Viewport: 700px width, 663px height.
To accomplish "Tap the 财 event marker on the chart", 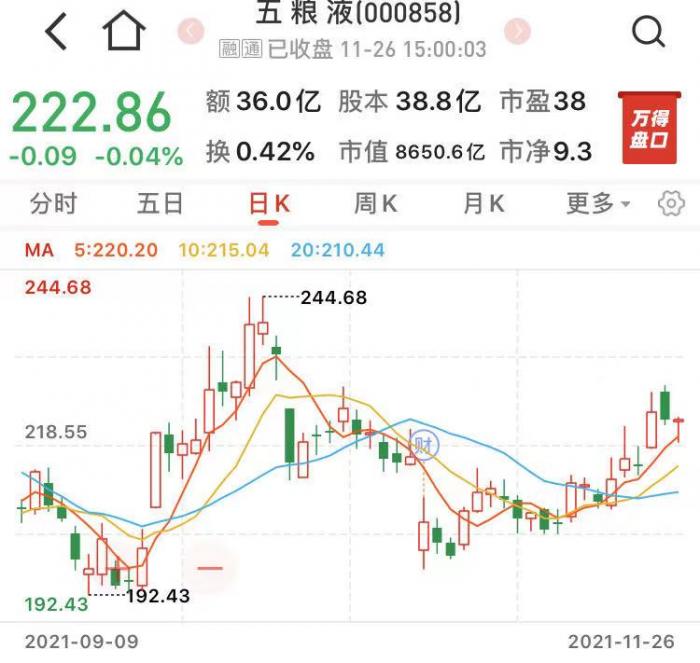I will coord(425,442).
